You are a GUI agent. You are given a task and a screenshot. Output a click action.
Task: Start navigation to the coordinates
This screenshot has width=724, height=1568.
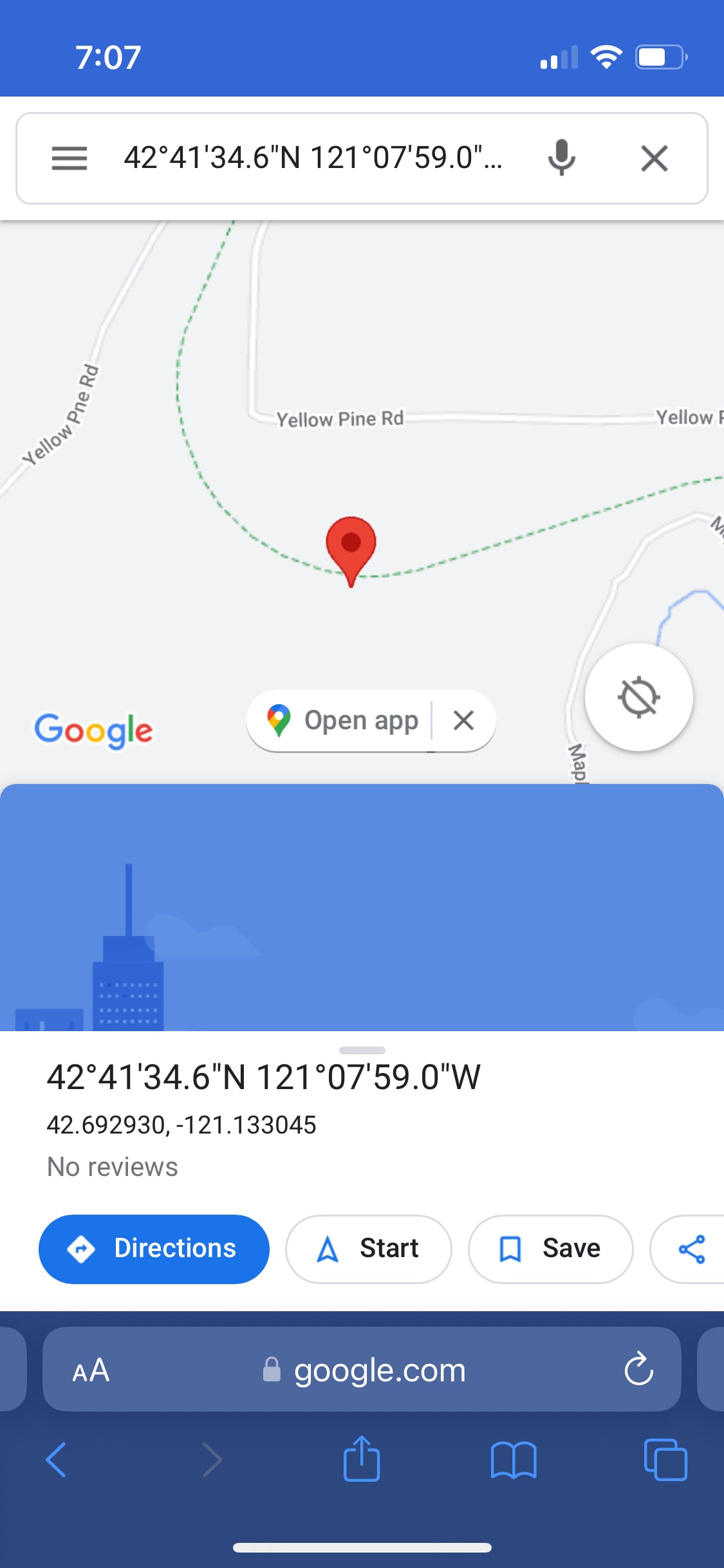point(368,1249)
